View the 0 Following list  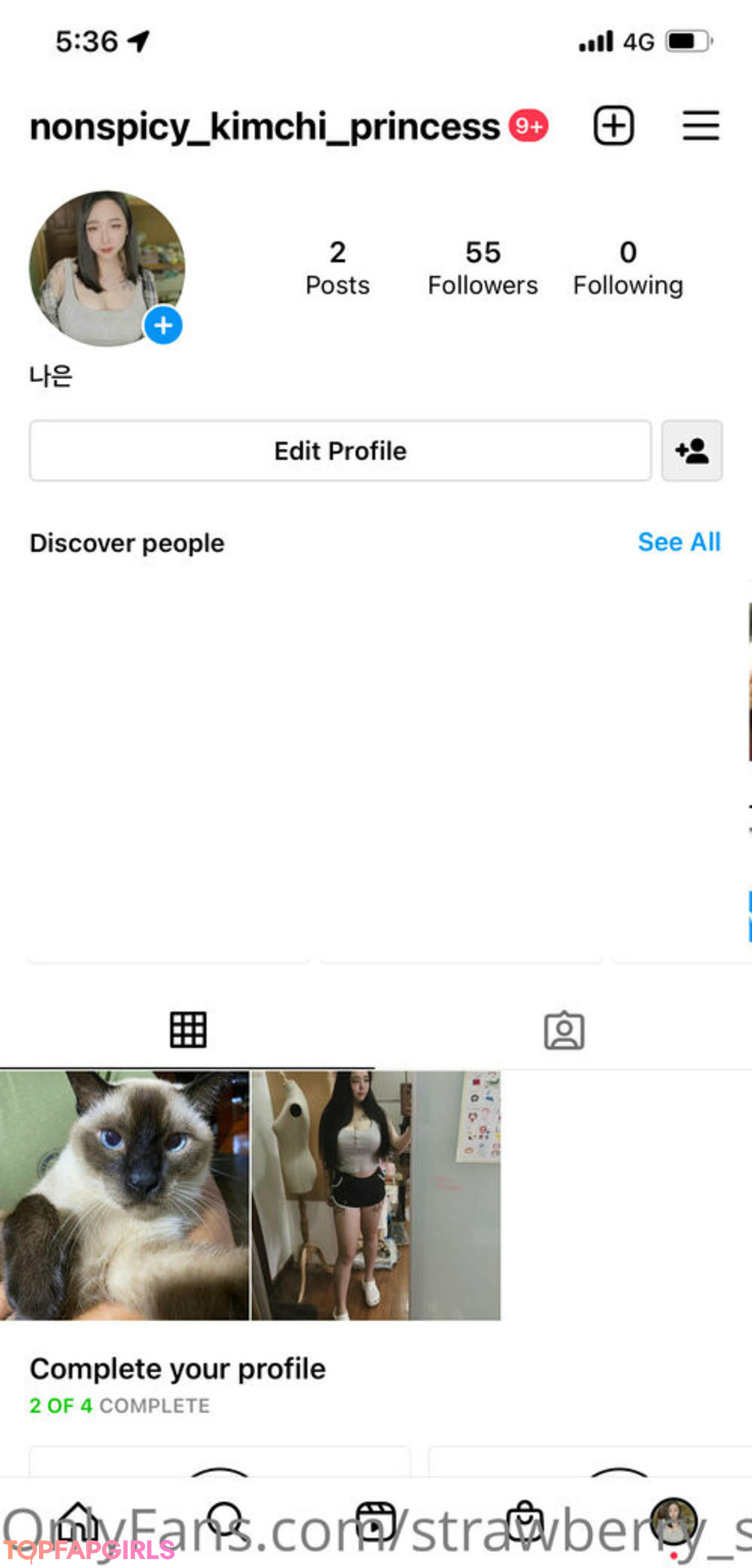[x=627, y=268]
